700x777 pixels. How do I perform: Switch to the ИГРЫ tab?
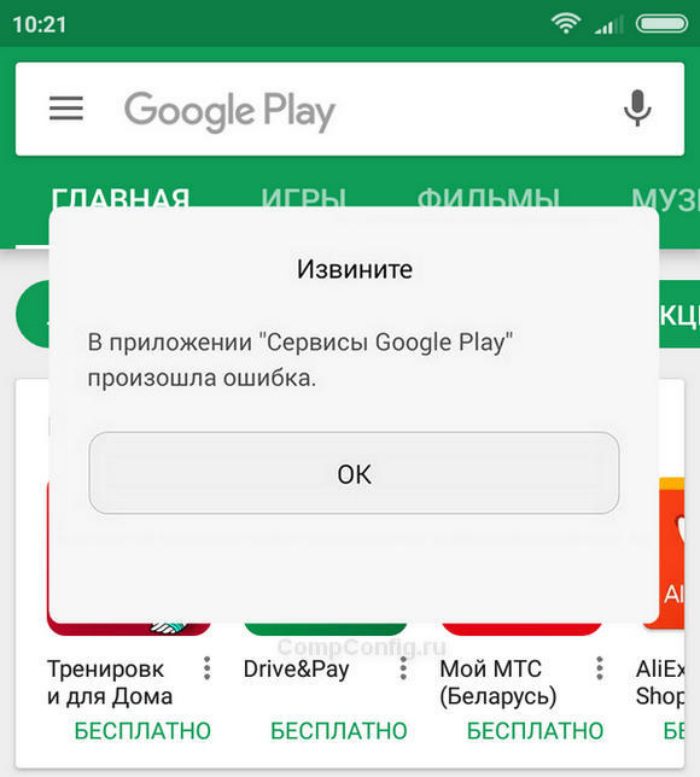click(304, 198)
